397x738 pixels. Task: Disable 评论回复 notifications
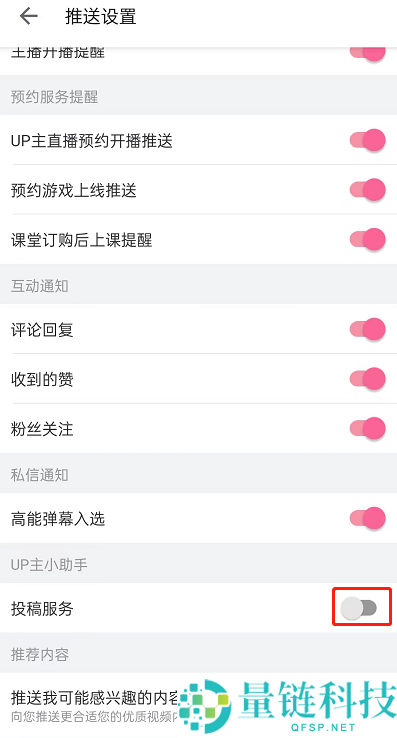367,329
